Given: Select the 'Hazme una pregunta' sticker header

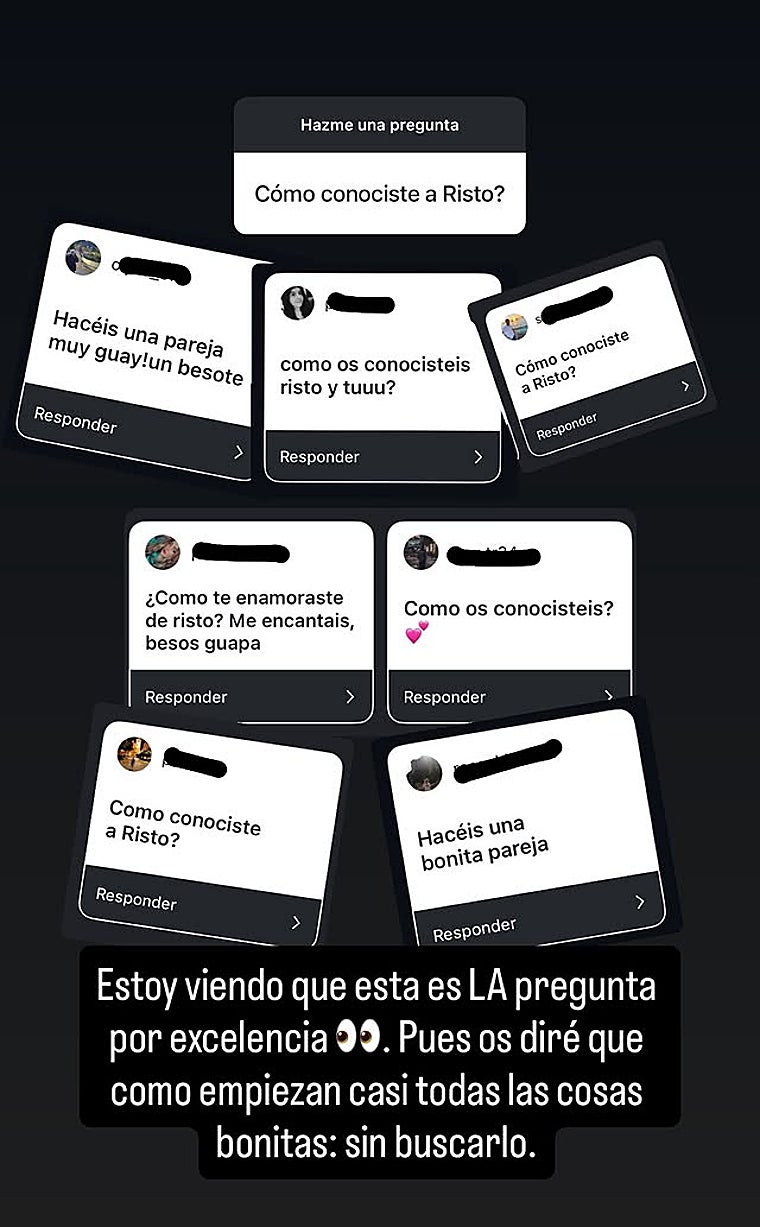Looking at the screenshot, I should click(381, 124).
